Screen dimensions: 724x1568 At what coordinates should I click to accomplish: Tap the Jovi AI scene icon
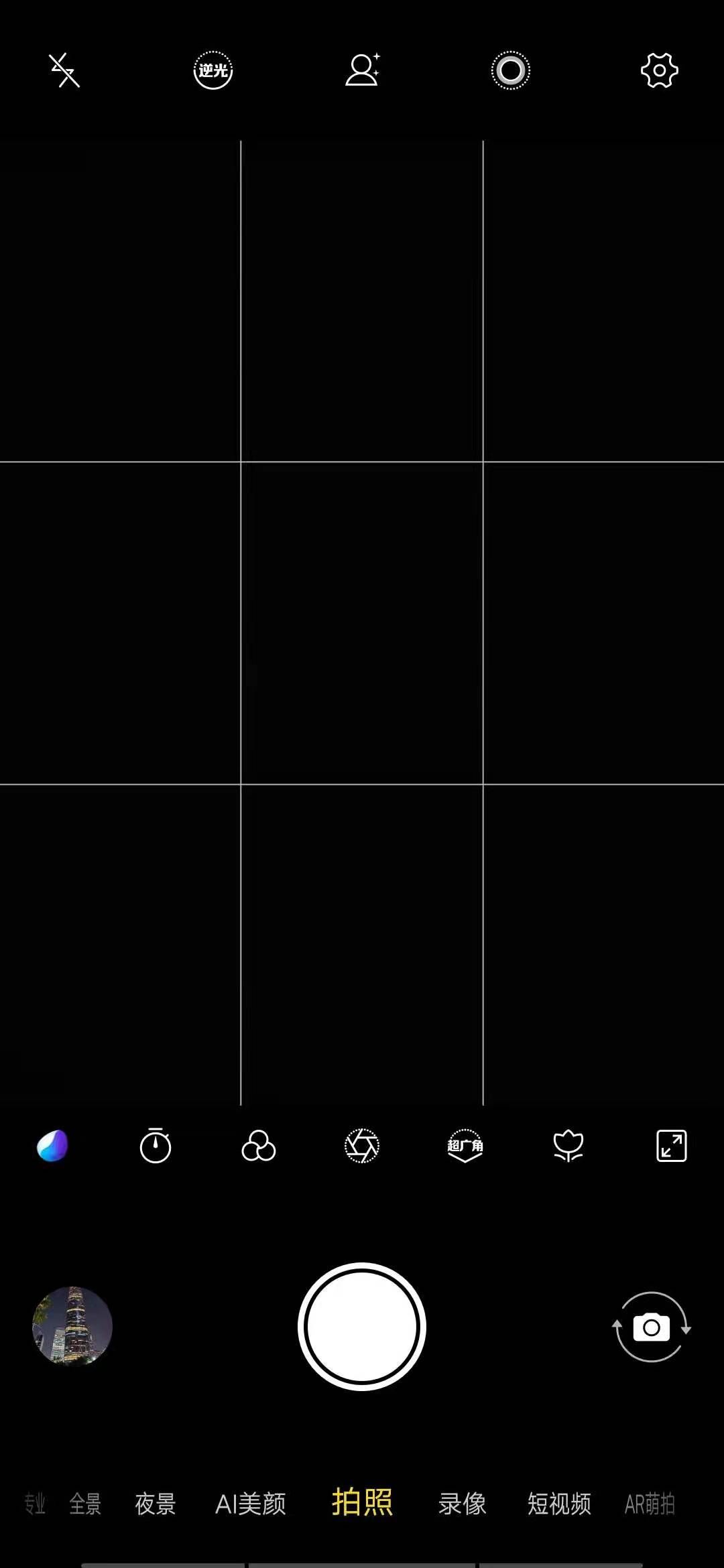[52, 1146]
